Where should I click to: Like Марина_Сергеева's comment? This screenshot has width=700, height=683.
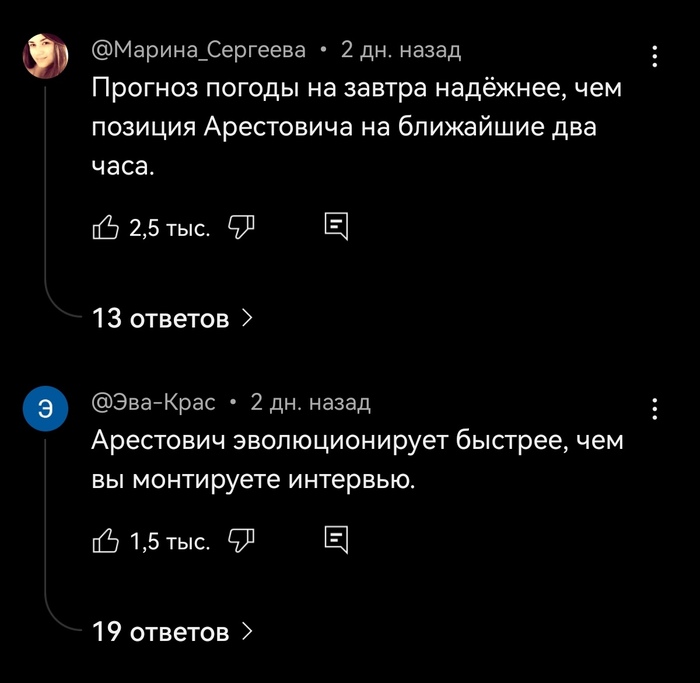click(x=105, y=229)
